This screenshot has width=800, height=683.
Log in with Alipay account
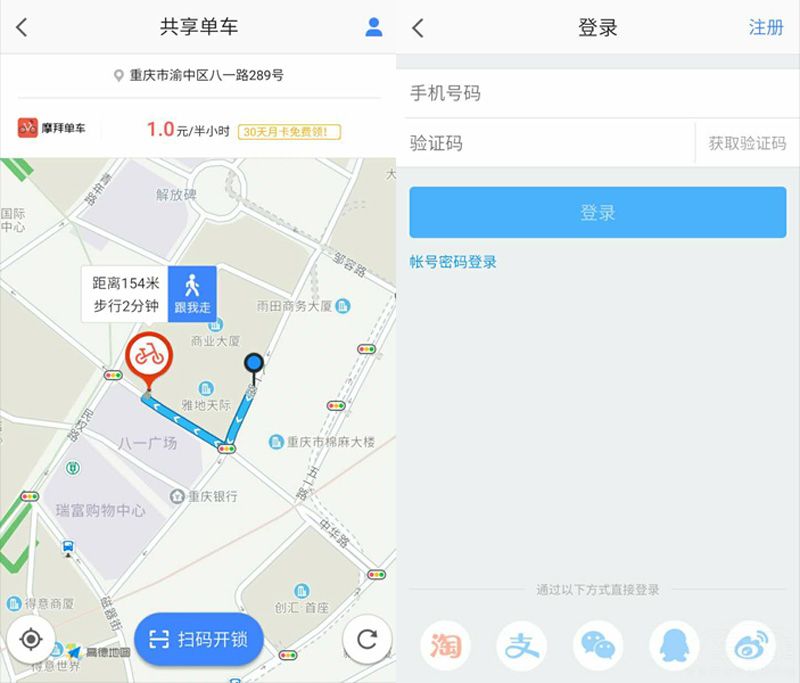[521, 646]
